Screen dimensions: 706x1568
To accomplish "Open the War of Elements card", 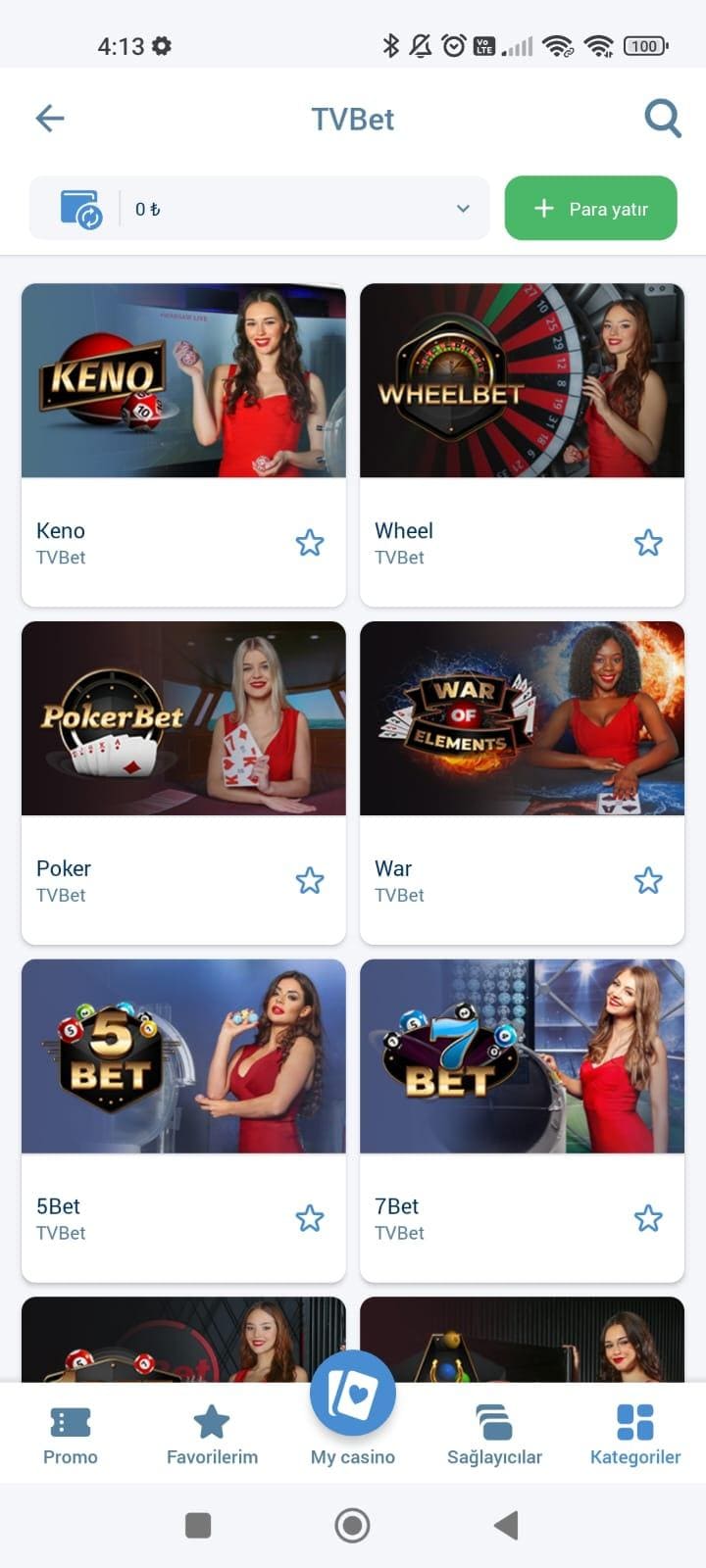I will coord(522,782).
